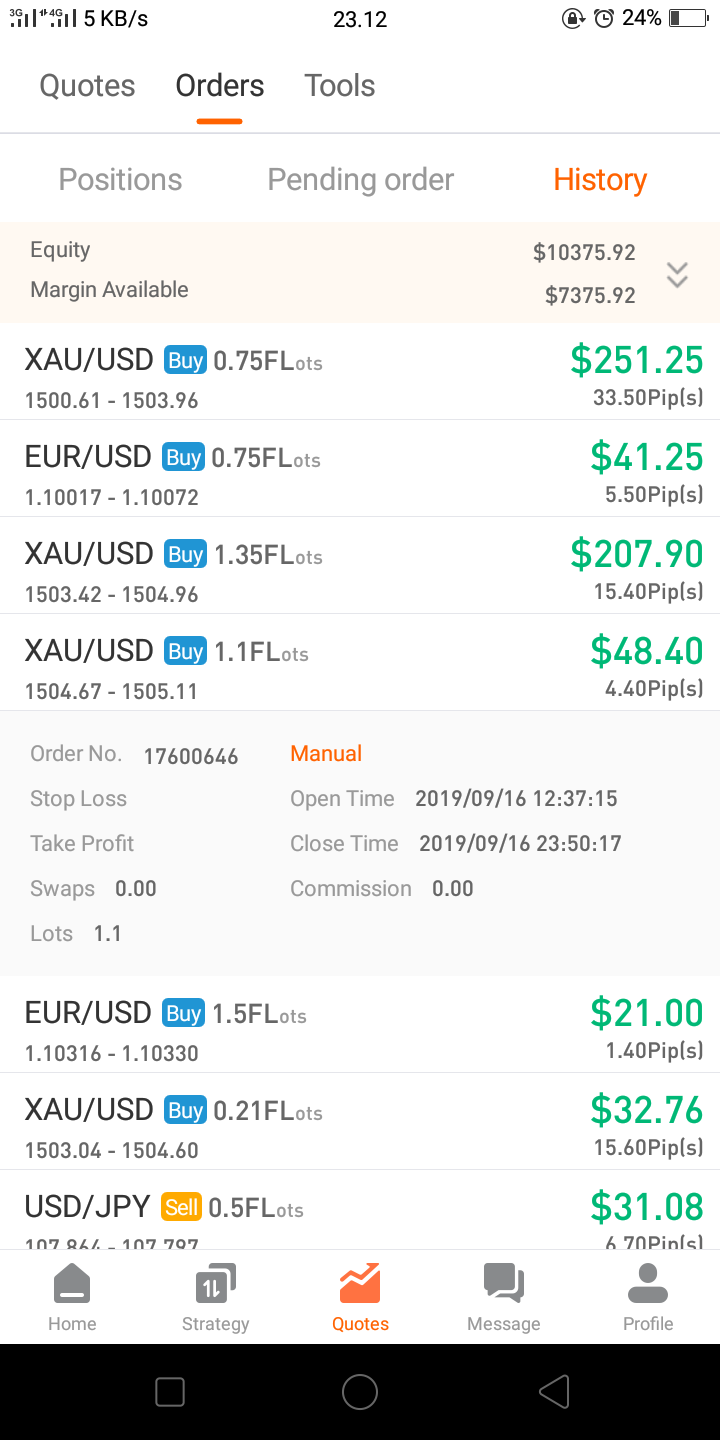Switch to the Quotes top tab
720x1440 pixels.
coord(87,86)
